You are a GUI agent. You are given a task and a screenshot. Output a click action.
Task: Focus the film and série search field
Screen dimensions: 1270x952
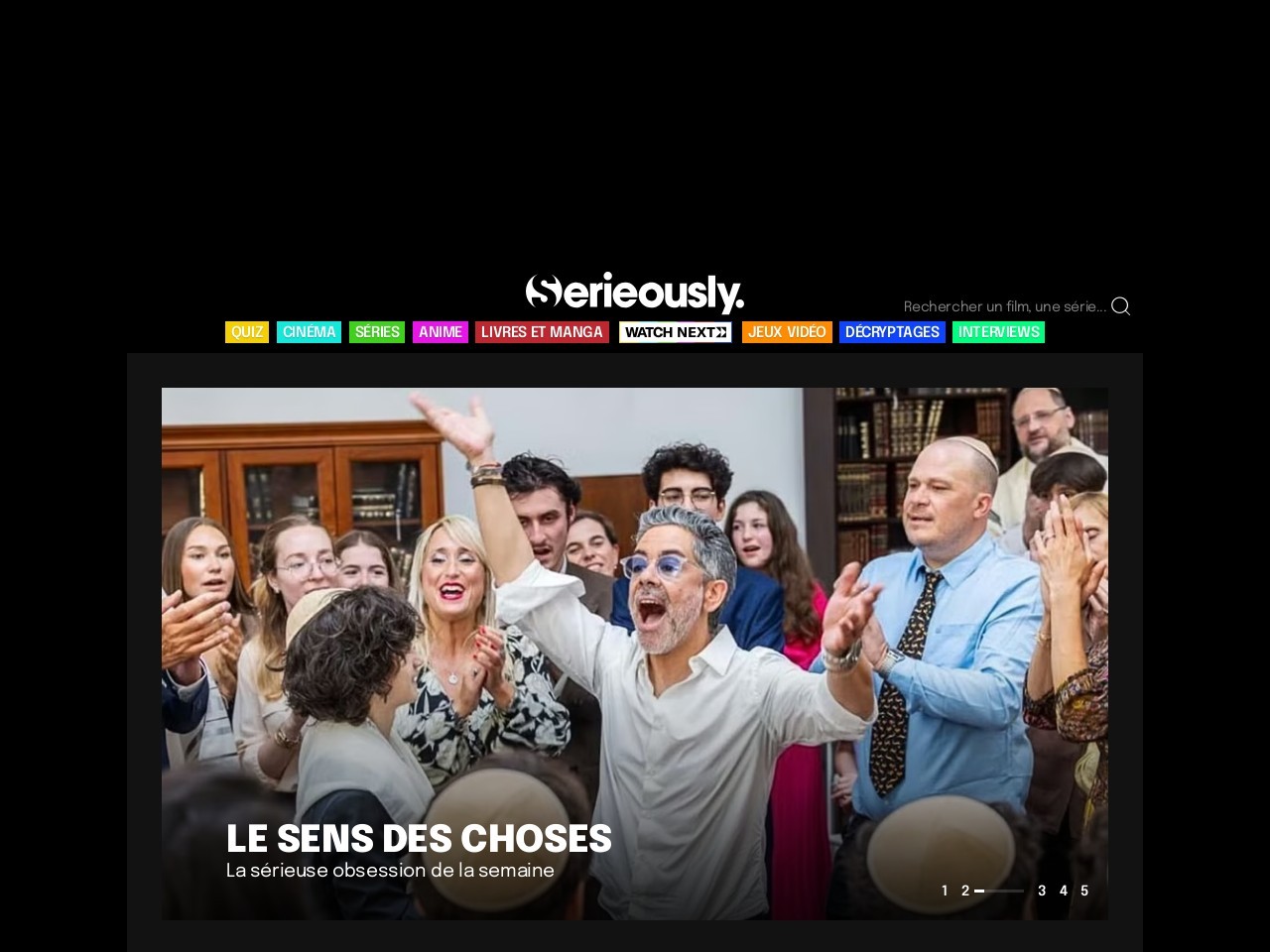(1003, 306)
